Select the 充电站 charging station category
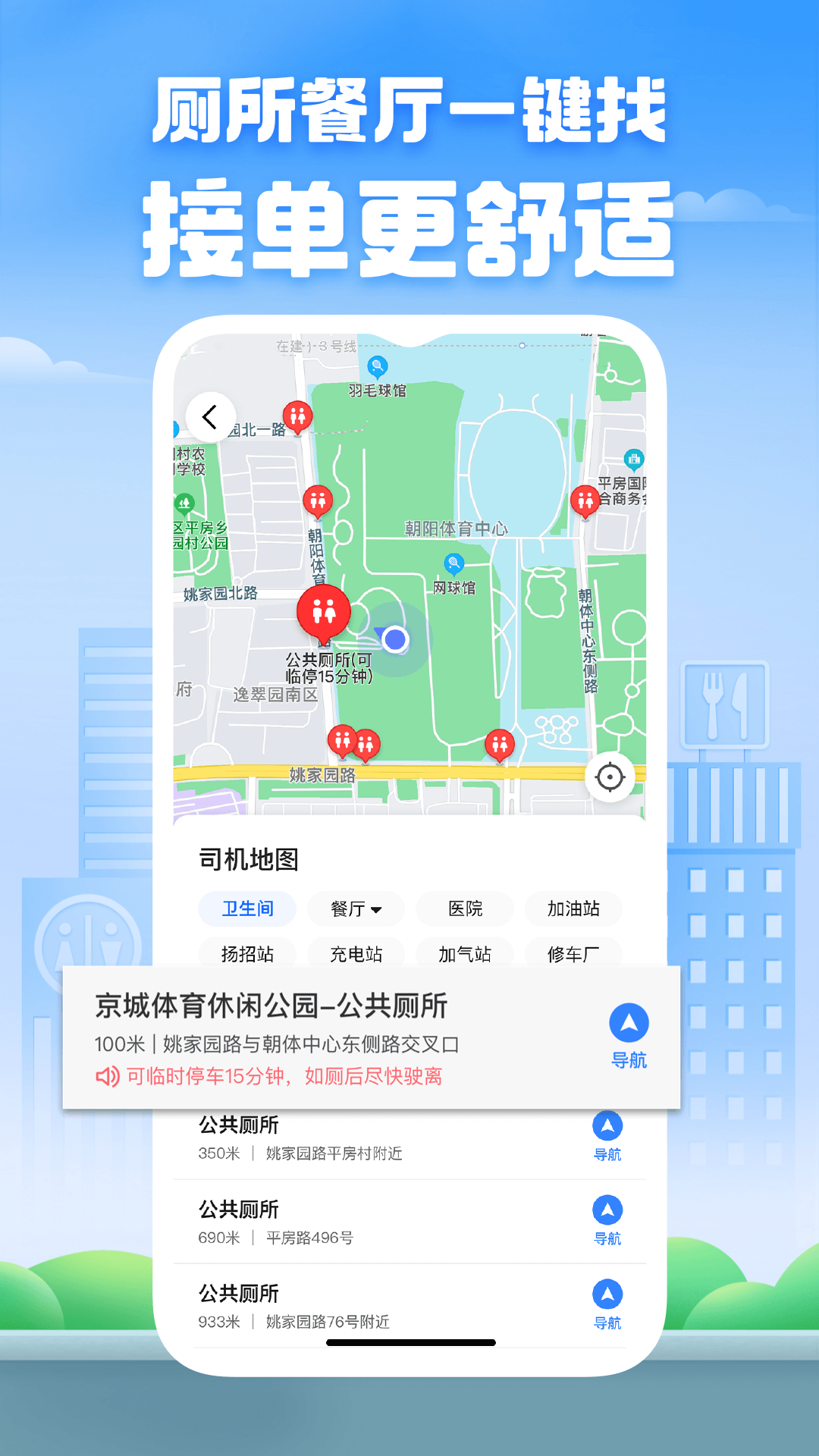The image size is (819, 1456). pyautogui.click(x=356, y=955)
